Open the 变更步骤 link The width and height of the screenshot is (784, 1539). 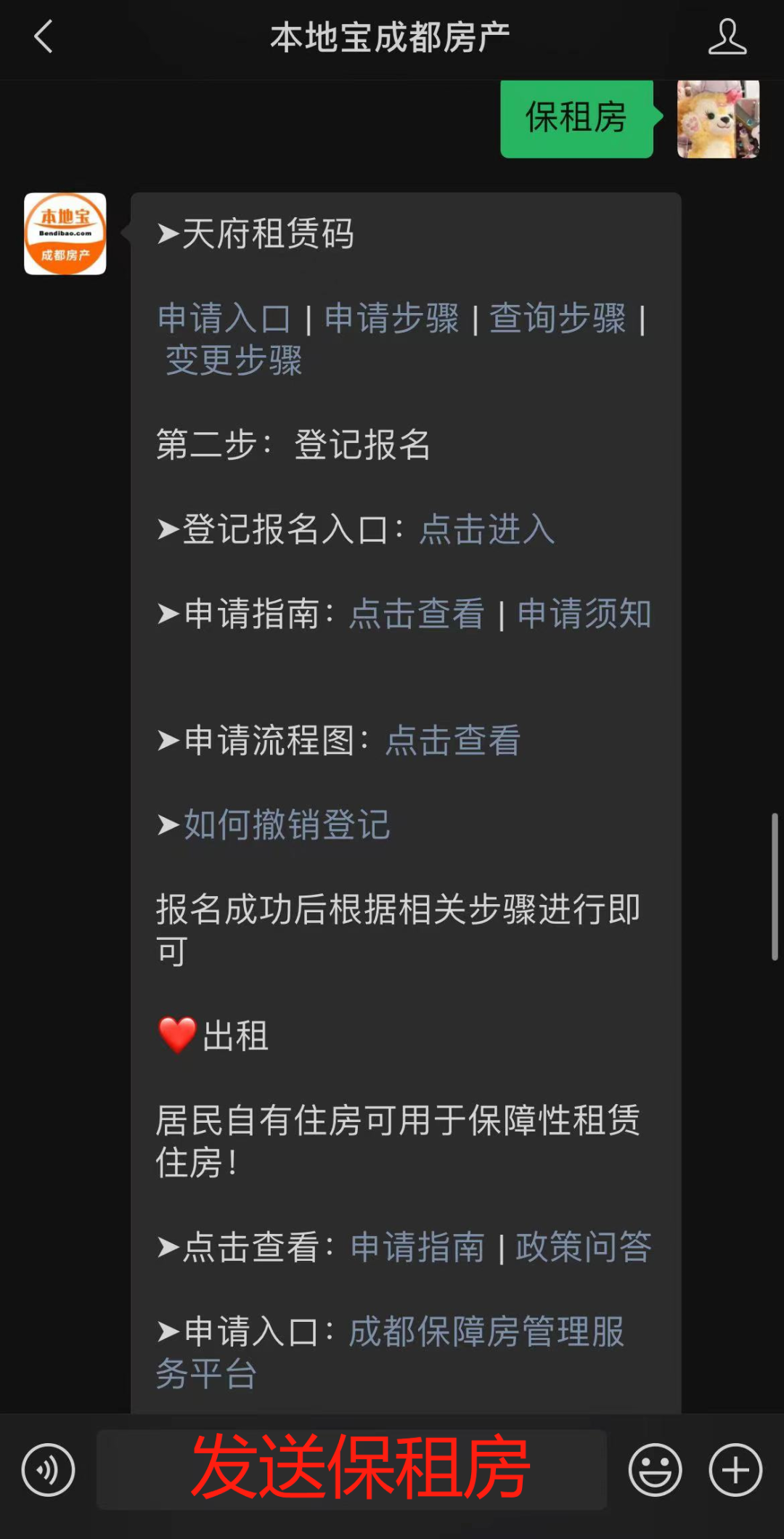pyautogui.click(x=234, y=360)
